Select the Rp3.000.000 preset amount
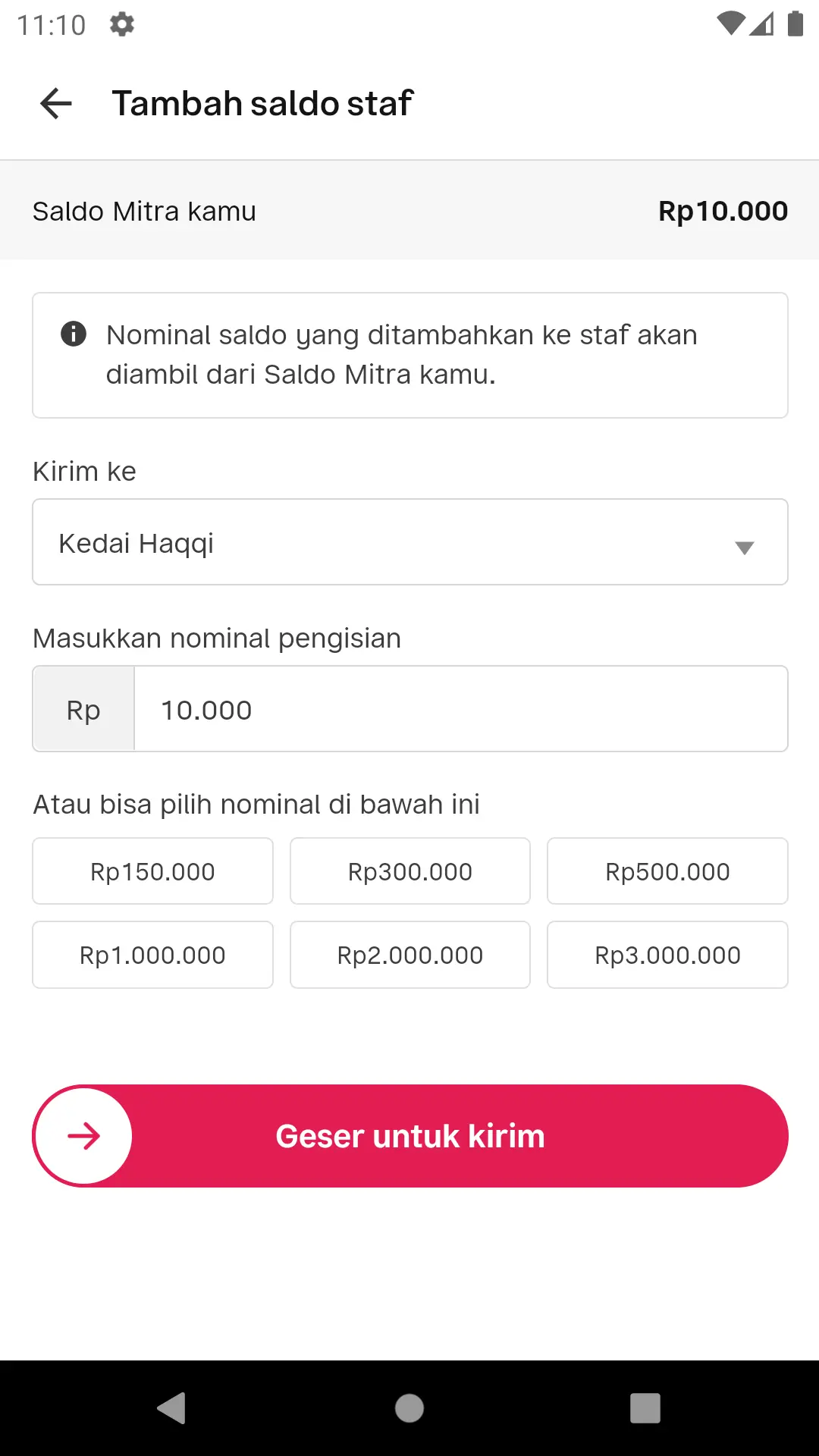 coord(667,955)
